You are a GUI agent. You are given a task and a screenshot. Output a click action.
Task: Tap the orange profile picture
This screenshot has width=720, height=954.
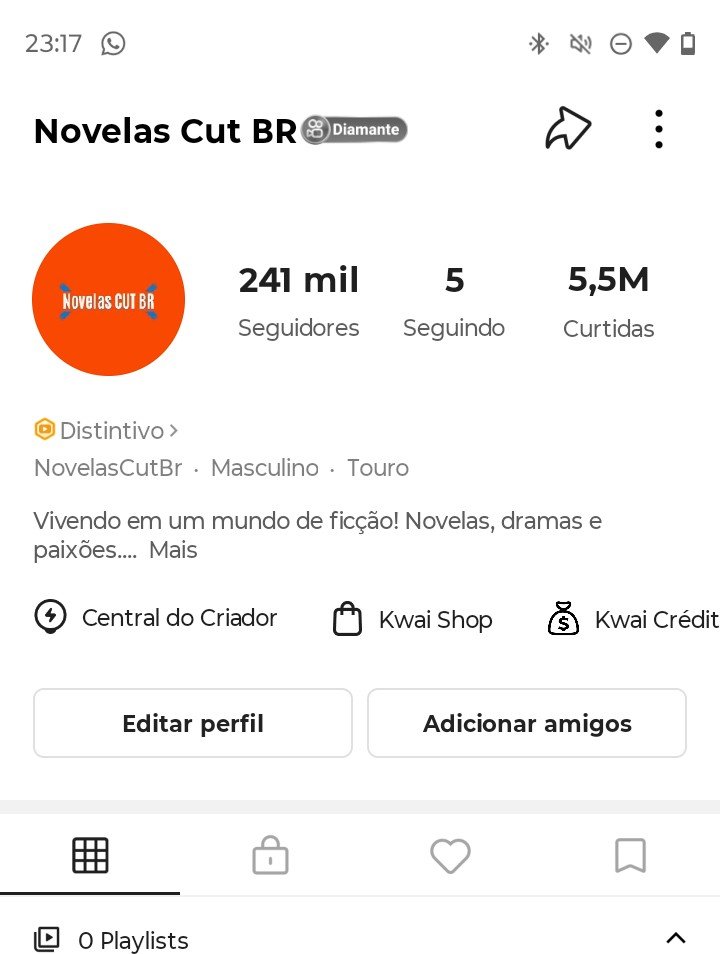click(108, 299)
